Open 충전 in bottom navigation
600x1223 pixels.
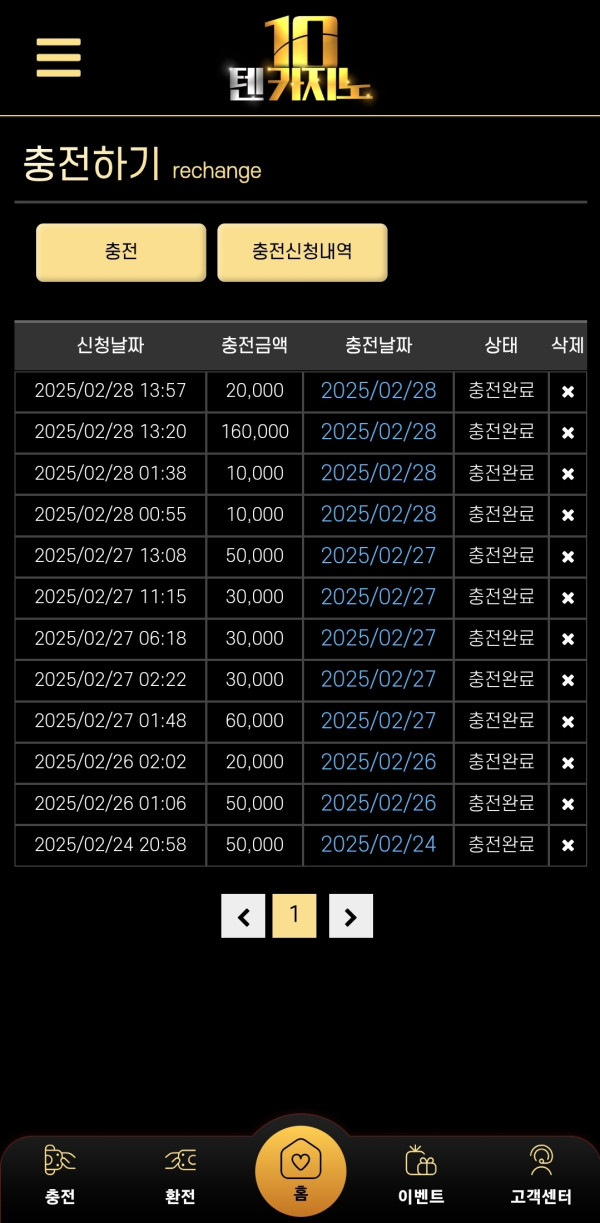[60, 1175]
